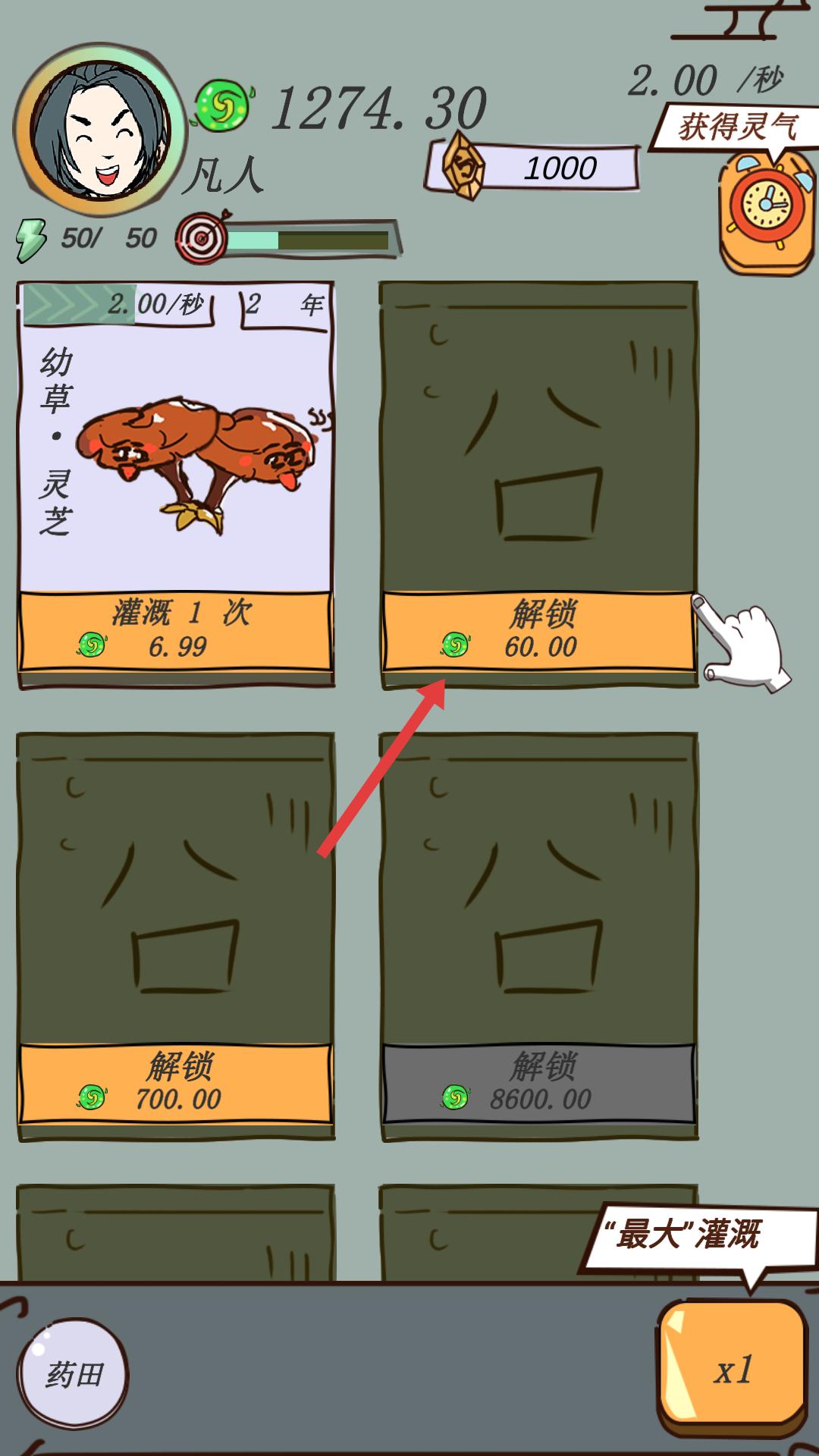This screenshot has height=1456, width=819.
Task: Open the Lingzhi seedling herb card
Action: [176, 438]
